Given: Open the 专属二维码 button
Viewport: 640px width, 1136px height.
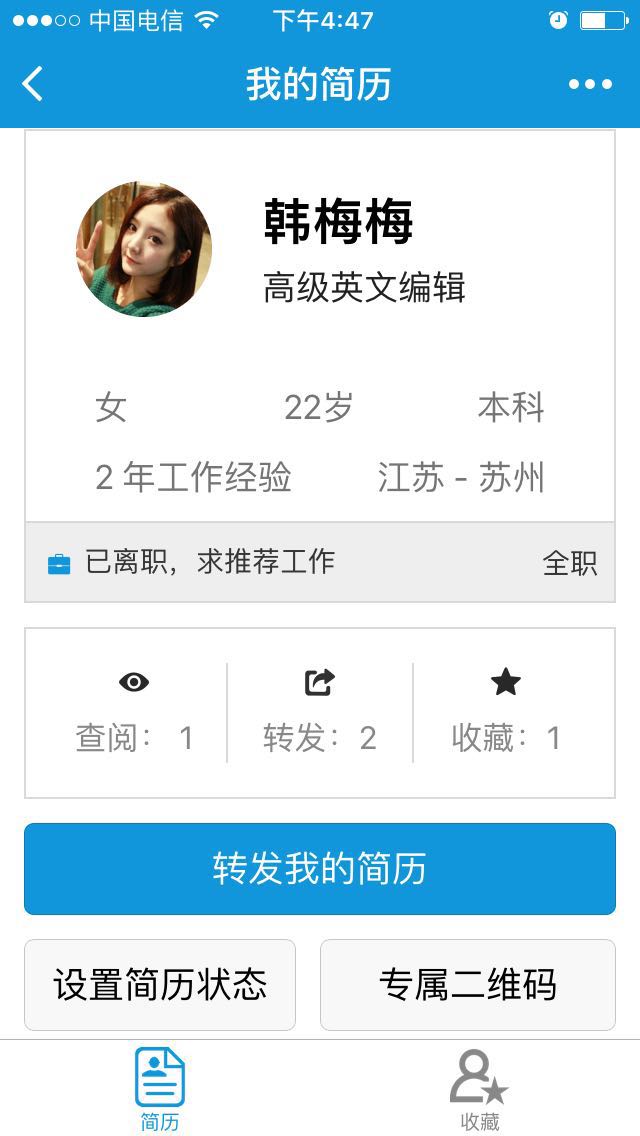Looking at the screenshot, I should click(467, 985).
